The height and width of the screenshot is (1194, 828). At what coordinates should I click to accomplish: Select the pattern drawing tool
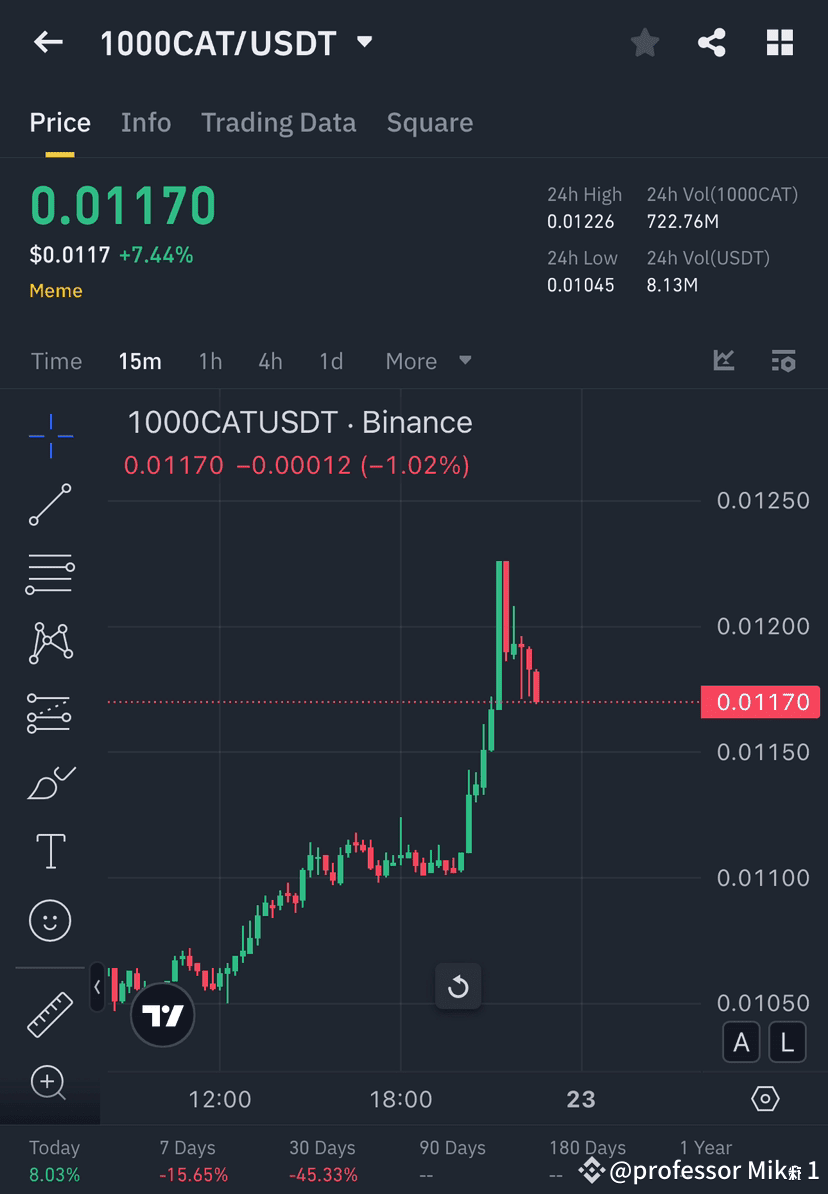point(50,643)
